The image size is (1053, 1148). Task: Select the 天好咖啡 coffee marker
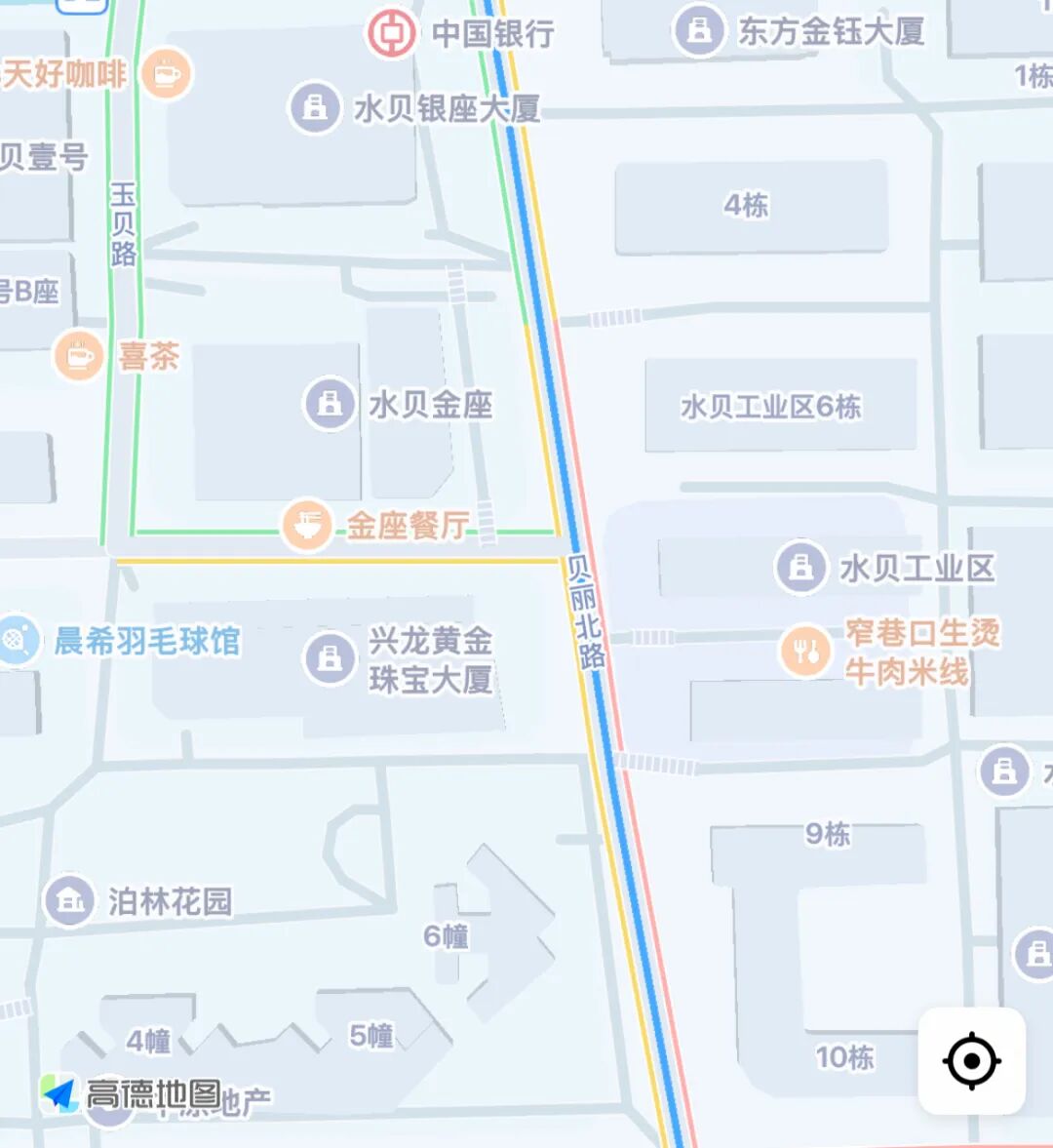coord(166,74)
